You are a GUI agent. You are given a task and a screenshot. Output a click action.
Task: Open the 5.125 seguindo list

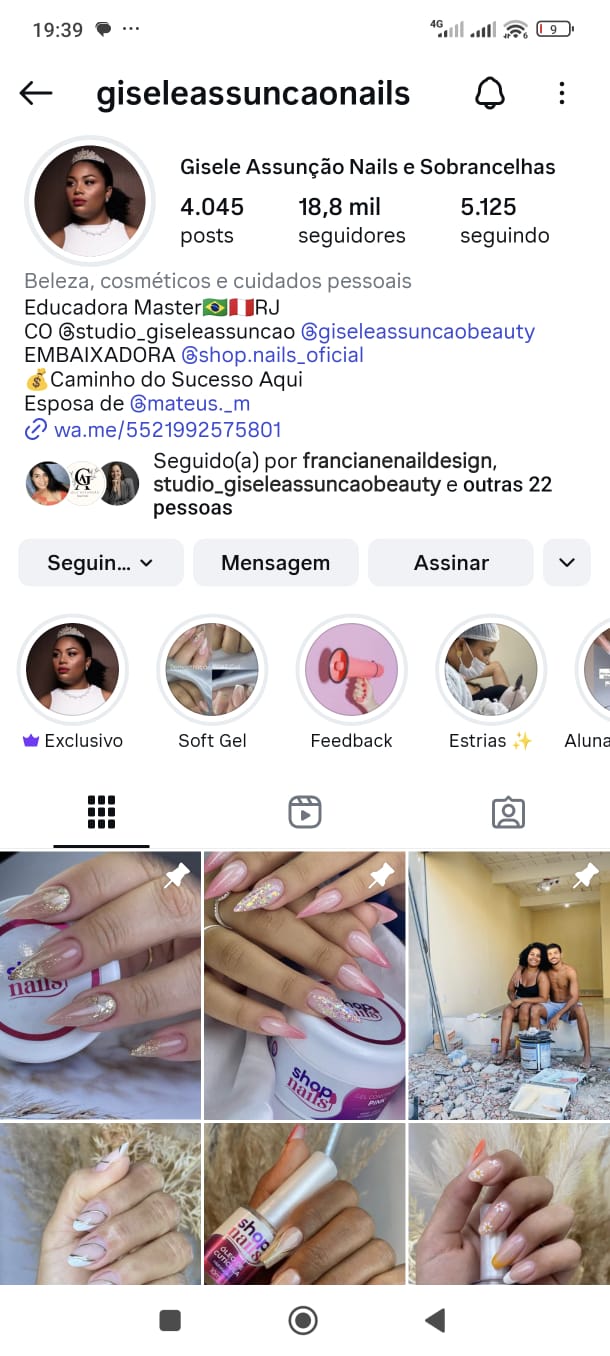[504, 220]
